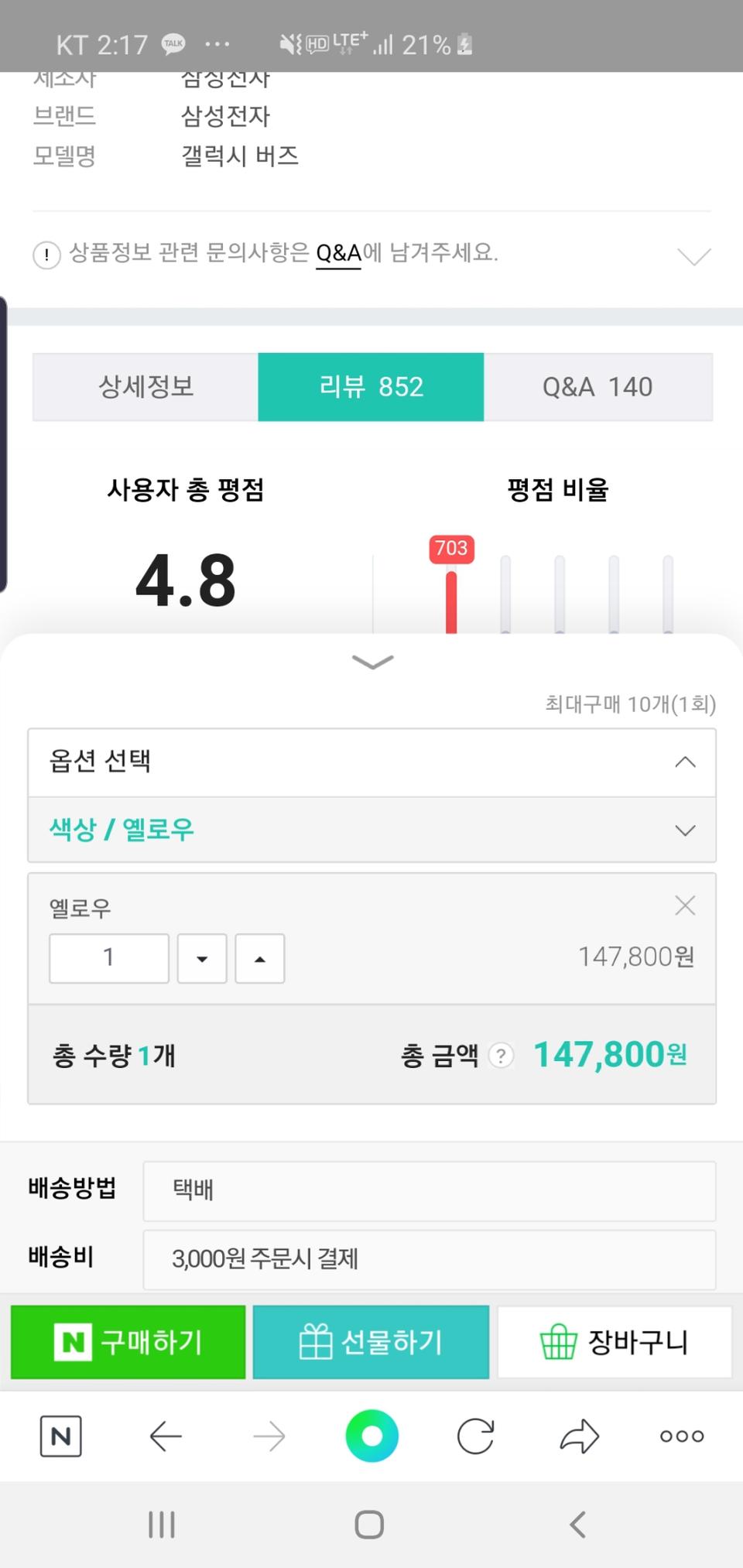743x1568 pixels.
Task: Collapse the purchase sheet with the down chevron
Action: pos(371,663)
